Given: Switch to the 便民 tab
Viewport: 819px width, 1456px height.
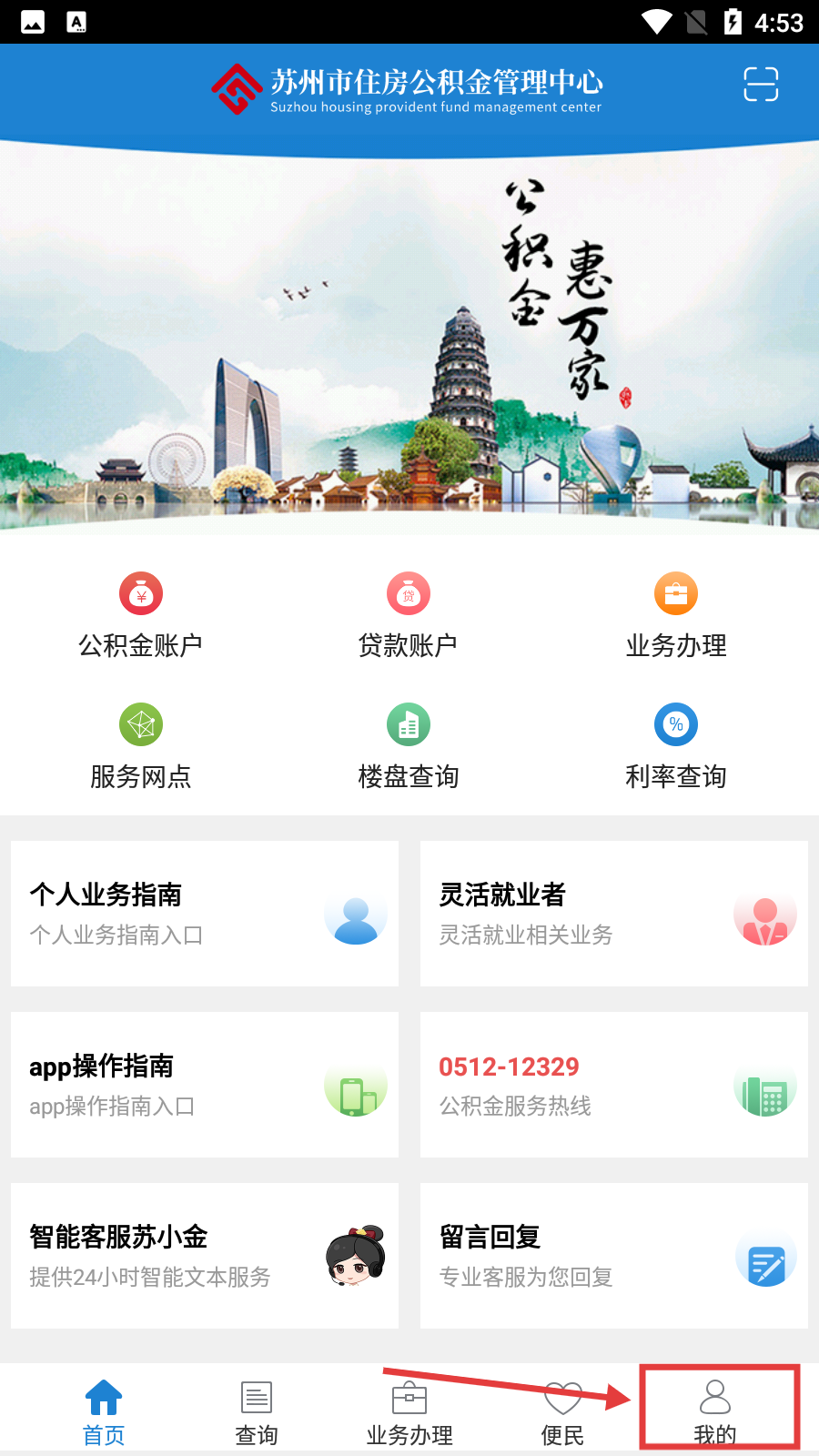Looking at the screenshot, I should [562, 1411].
